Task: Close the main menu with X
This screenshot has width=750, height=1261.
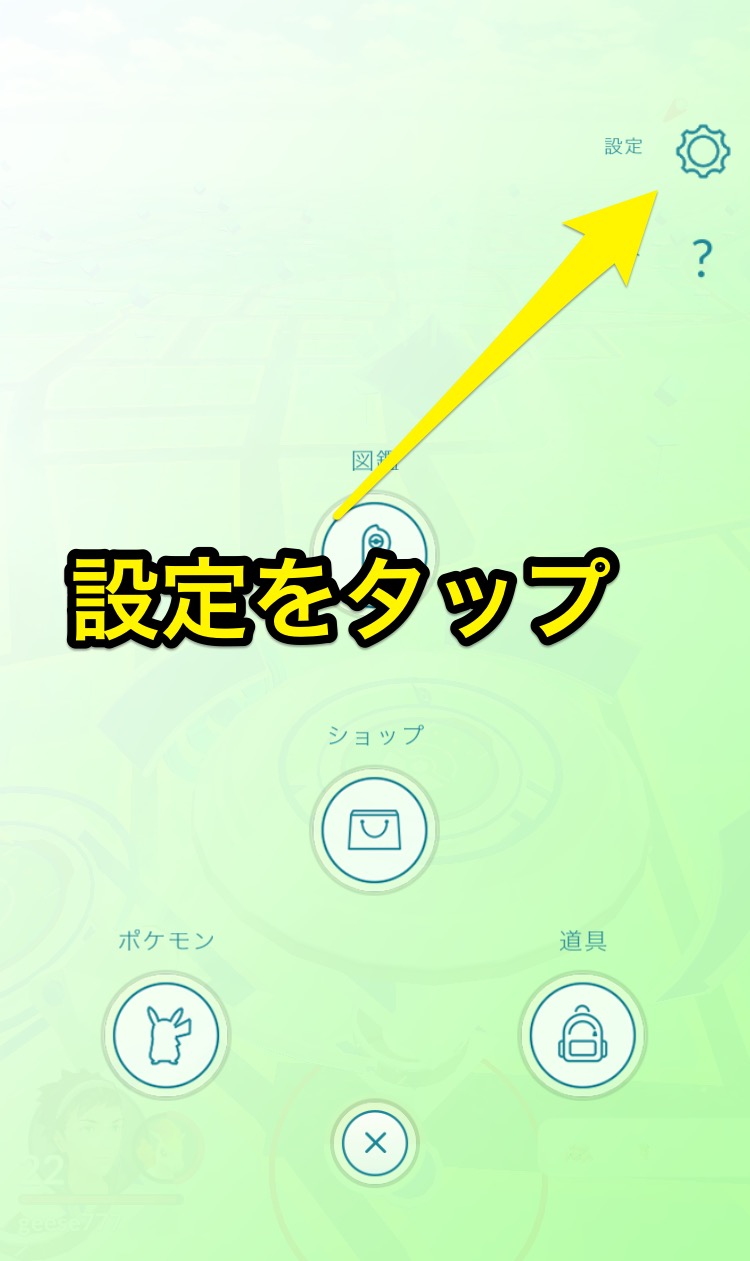Action: click(375, 1143)
